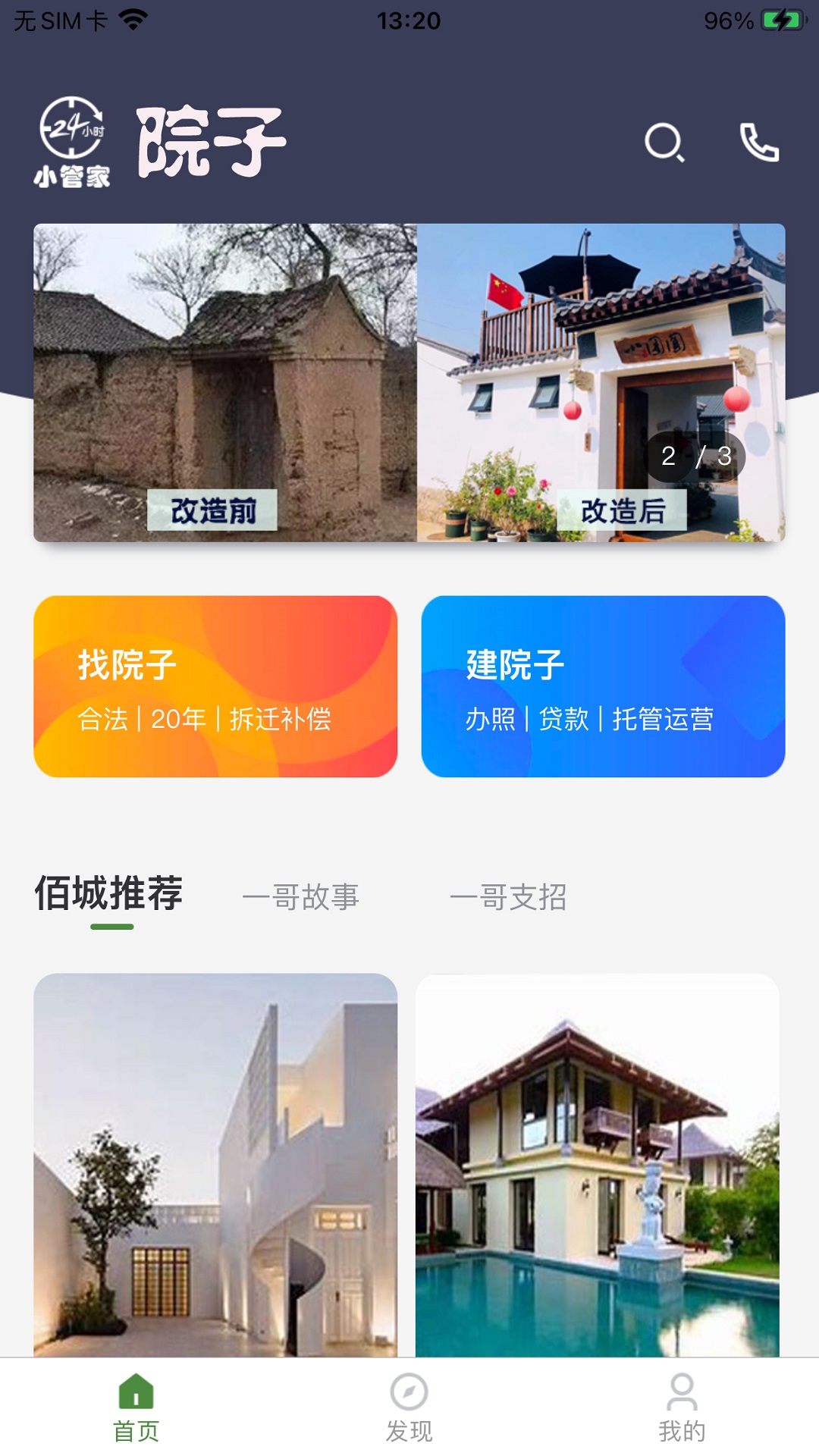The image size is (819, 1456).
Task: Open the 建院子 card
Action: 603,686
